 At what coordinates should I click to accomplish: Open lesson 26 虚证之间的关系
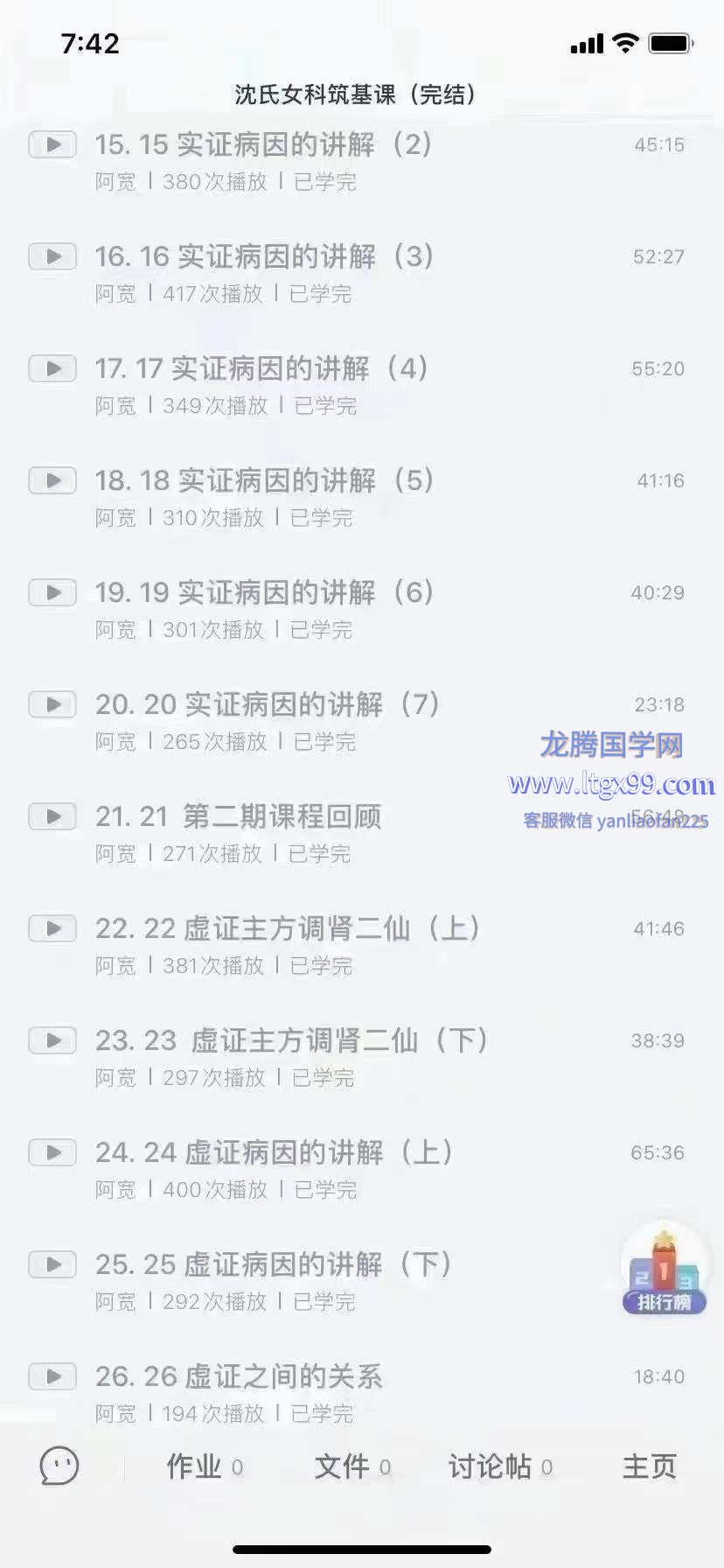[x=238, y=1377]
